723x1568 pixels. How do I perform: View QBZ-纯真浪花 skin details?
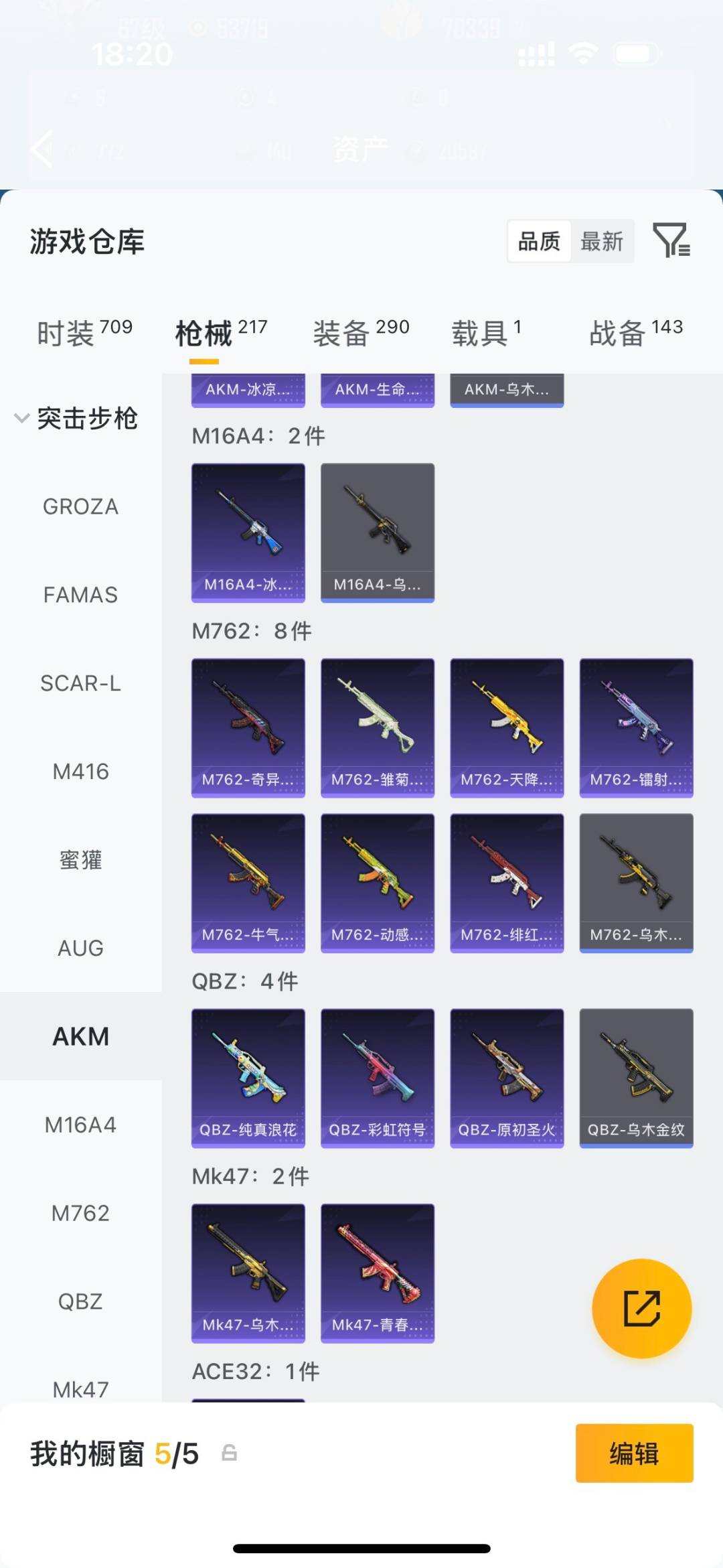[x=248, y=1078]
